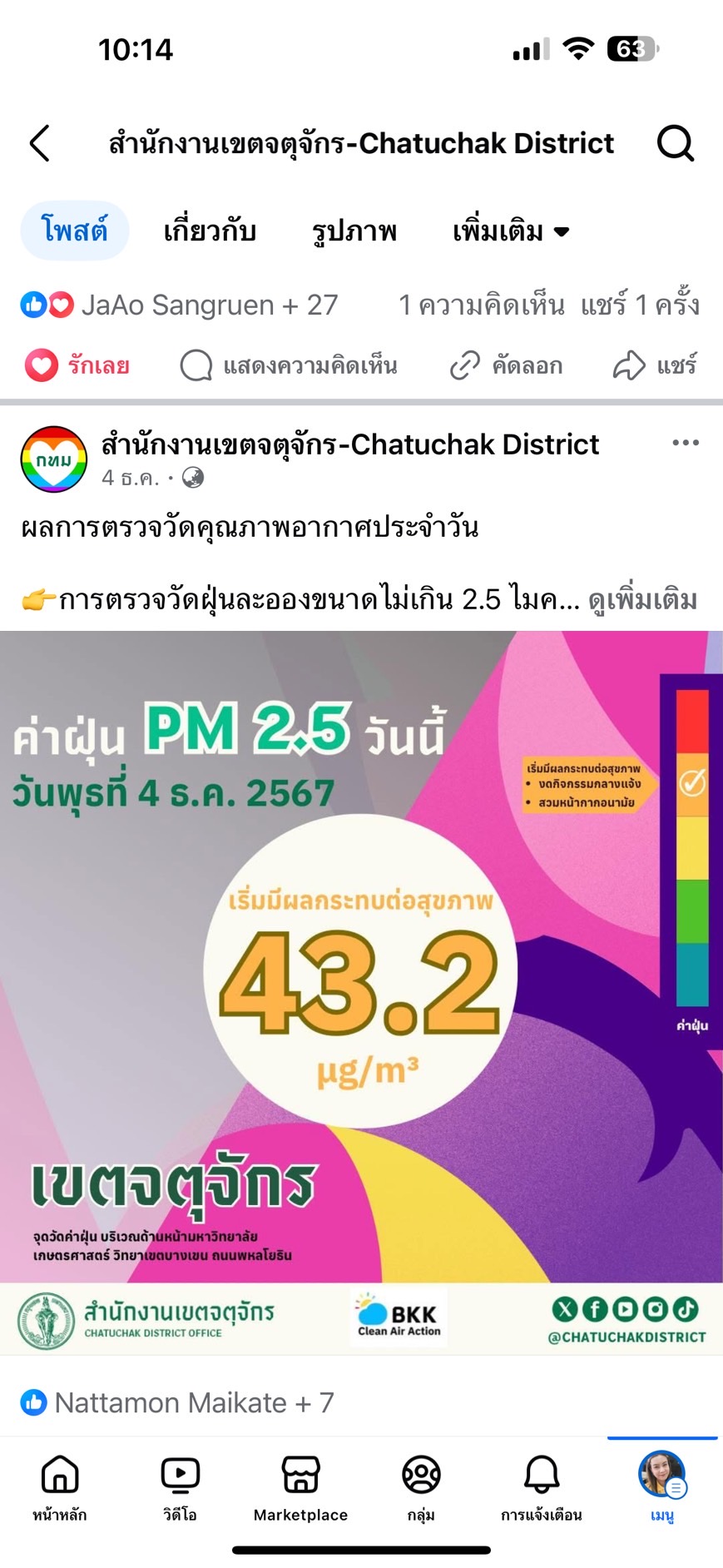Switch to the โพสต์ tab
This screenshot has height=1568, width=723.
coord(75,231)
